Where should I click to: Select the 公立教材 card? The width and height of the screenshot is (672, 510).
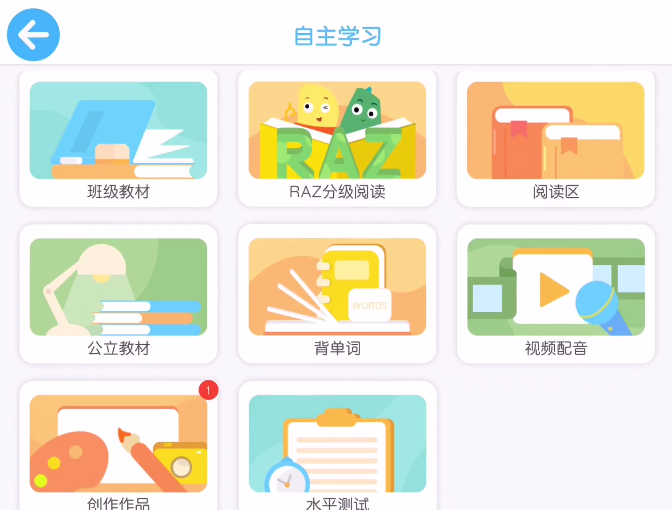click(x=118, y=293)
